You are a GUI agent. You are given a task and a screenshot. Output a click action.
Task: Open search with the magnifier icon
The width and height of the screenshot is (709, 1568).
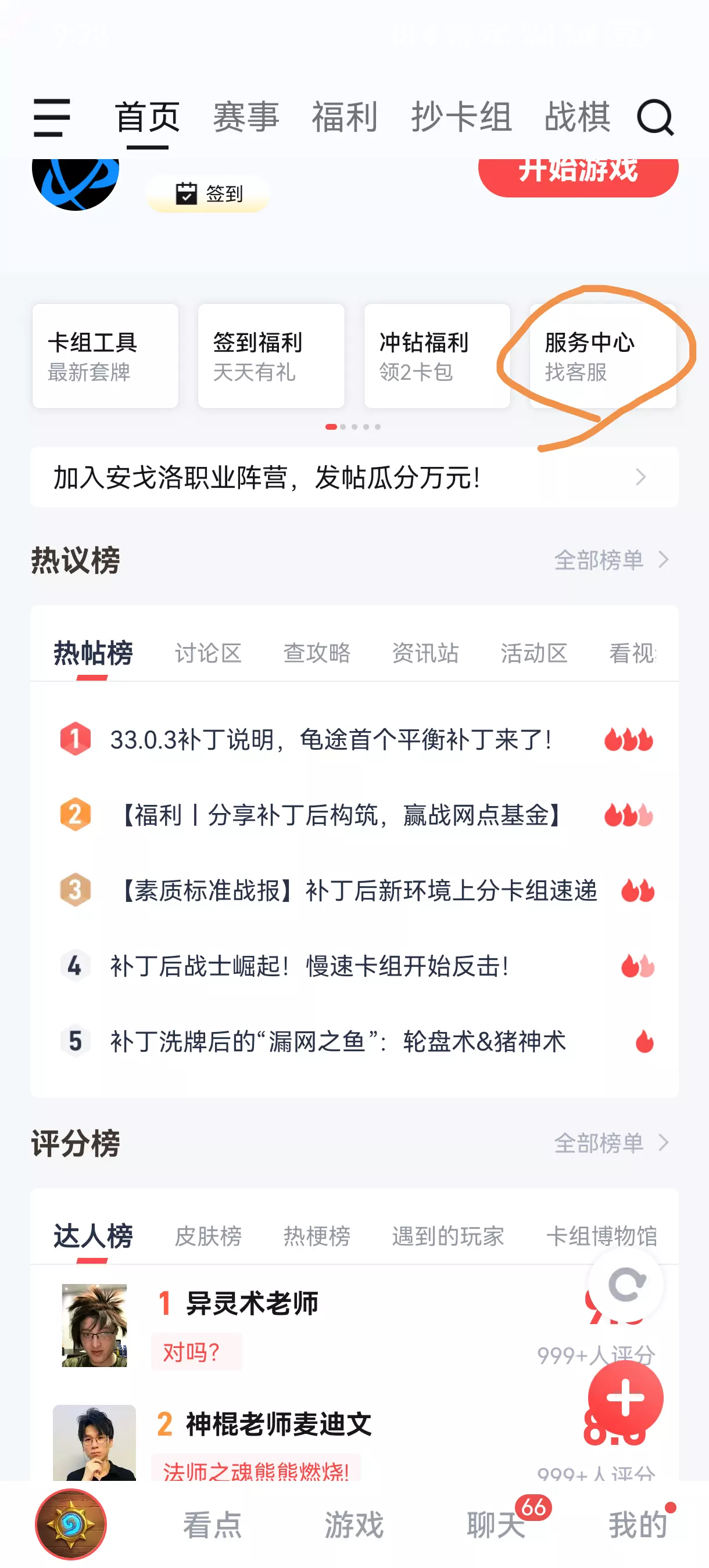coord(656,117)
